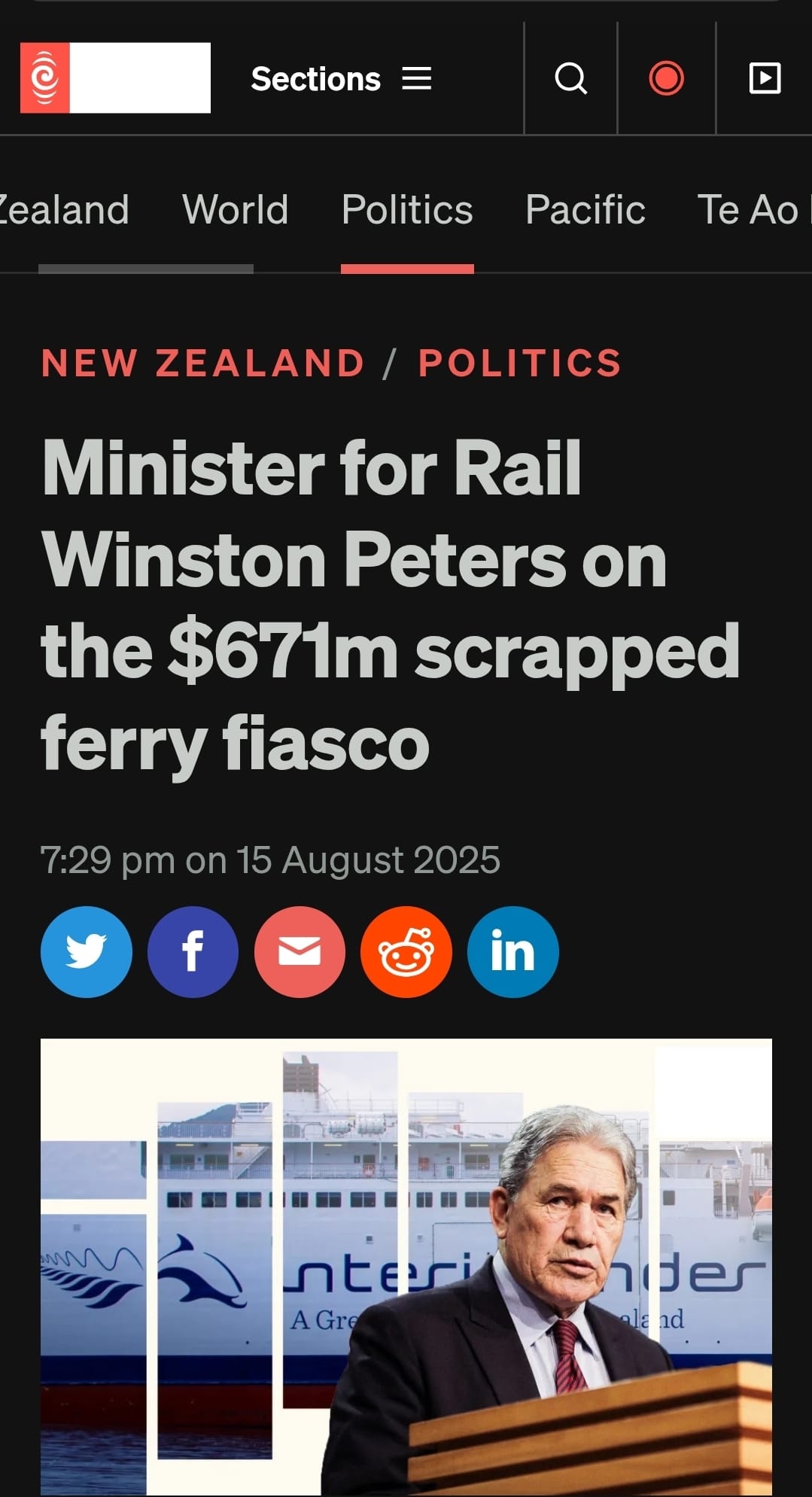Image resolution: width=812 pixels, height=1497 pixels.
Task: Go to the RNZ home logo
Action: coord(115,78)
